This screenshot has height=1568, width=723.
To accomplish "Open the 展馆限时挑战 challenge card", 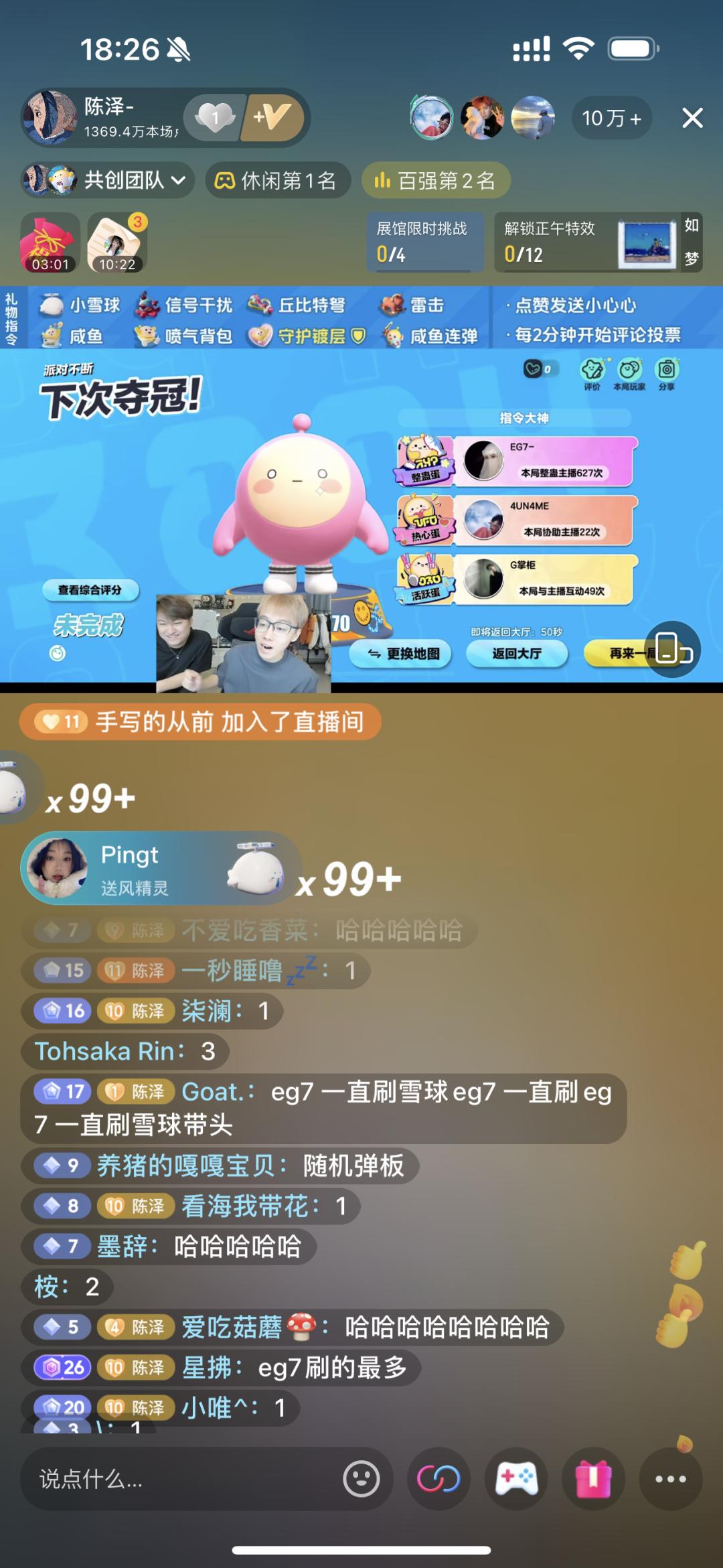I will 424,242.
